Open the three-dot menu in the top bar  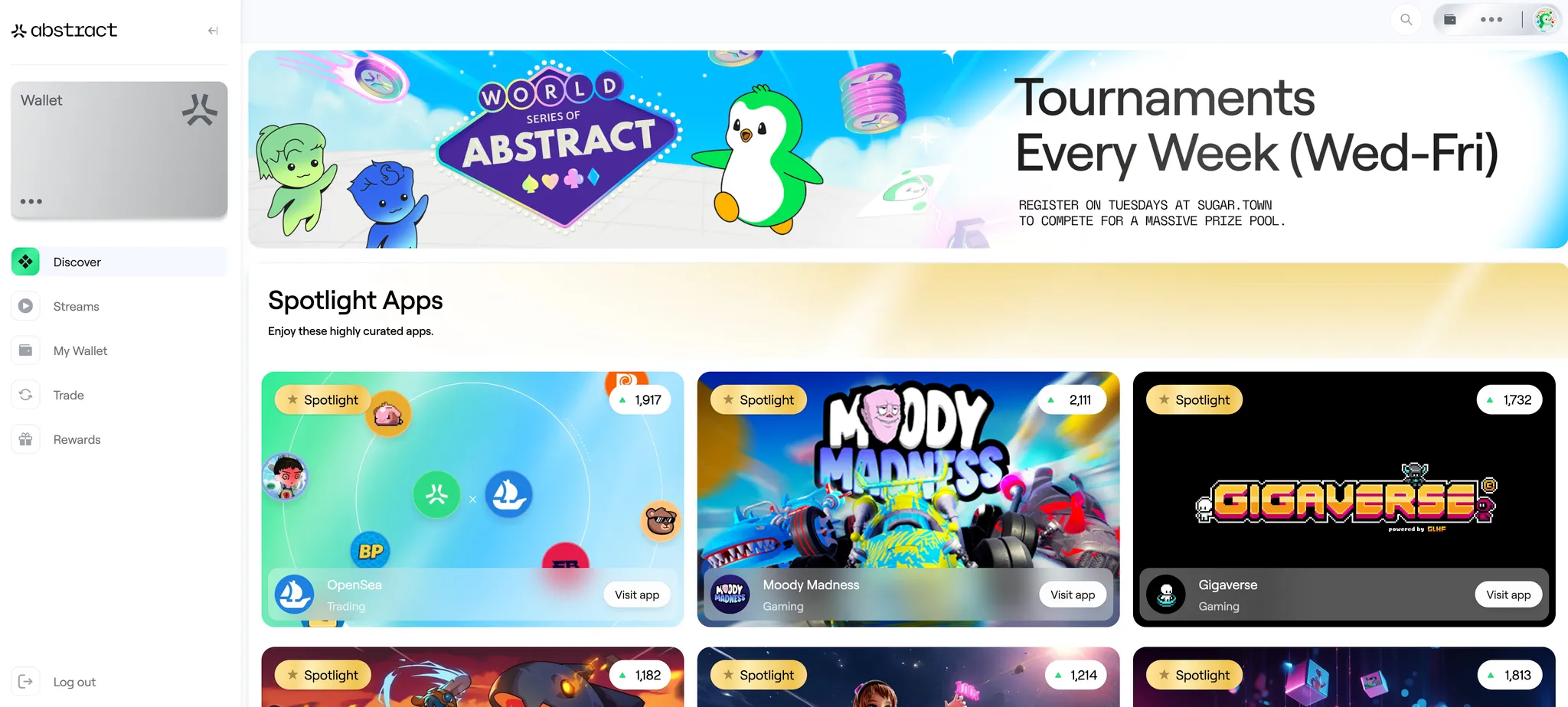click(1491, 19)
